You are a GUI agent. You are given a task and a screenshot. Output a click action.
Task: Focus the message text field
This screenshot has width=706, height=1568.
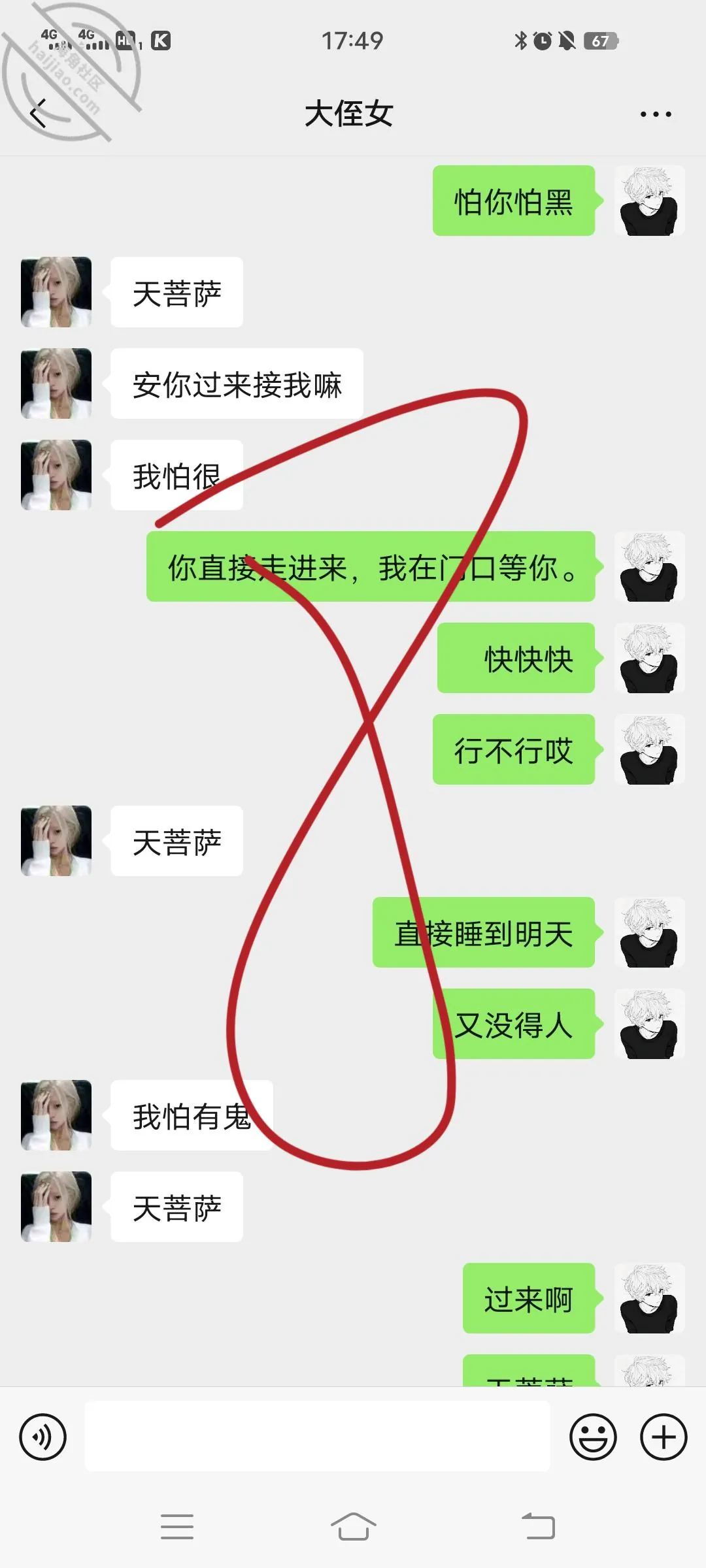tap(318, 1436)
